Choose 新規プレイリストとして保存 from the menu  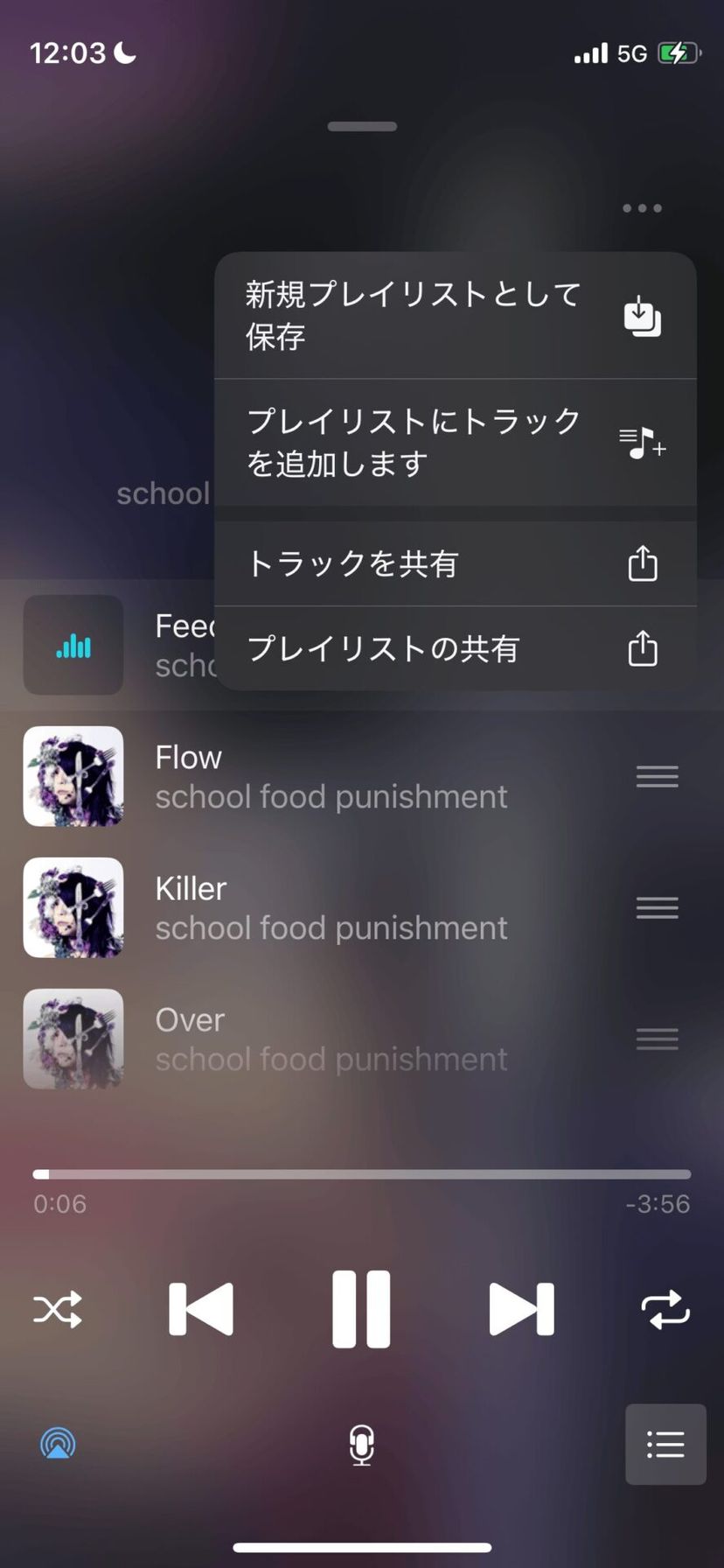411,315
